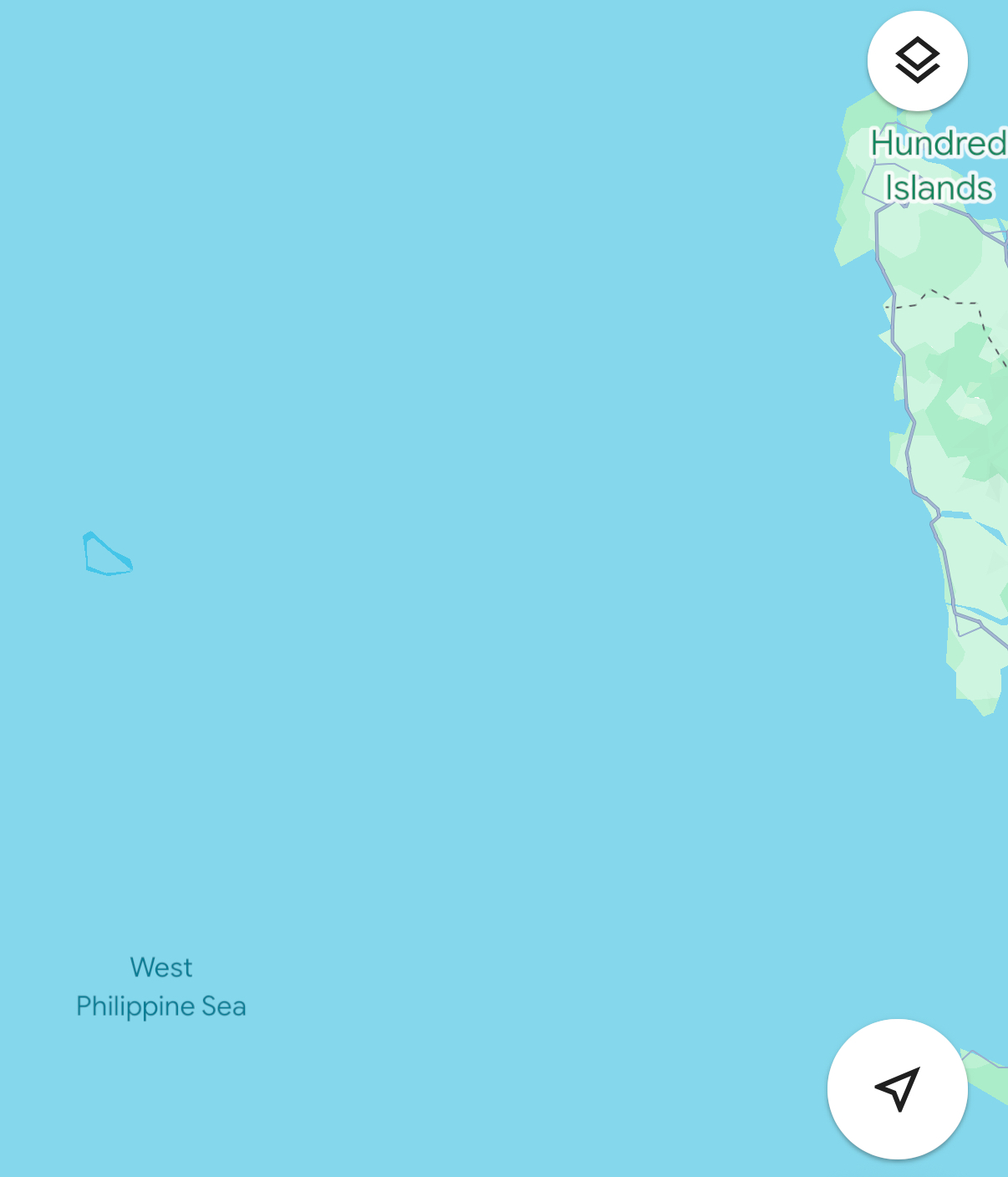Center map on my location
Viewport: 1008px width, 1177px height.
pos(897,1088)
